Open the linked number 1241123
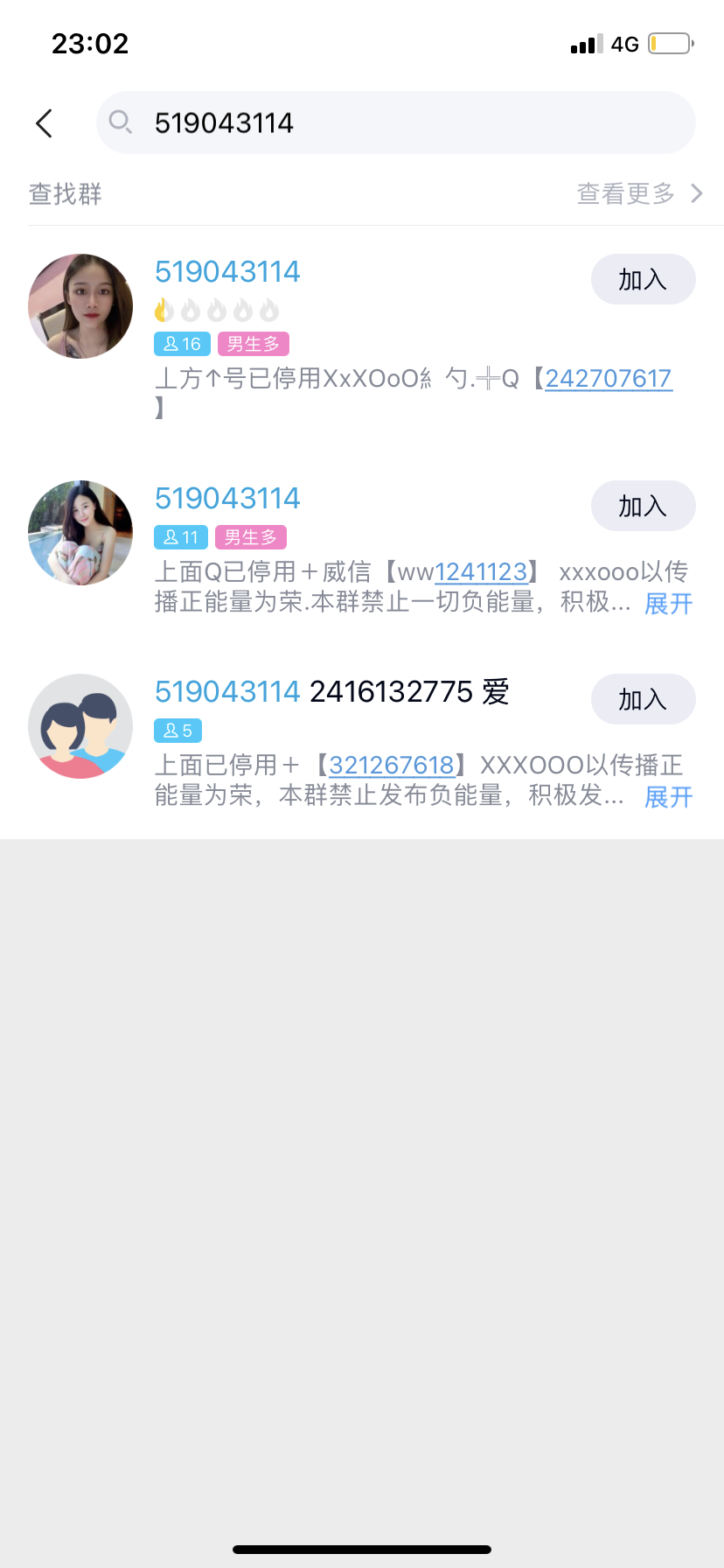The image size is (724, 1568). [481, 572]
